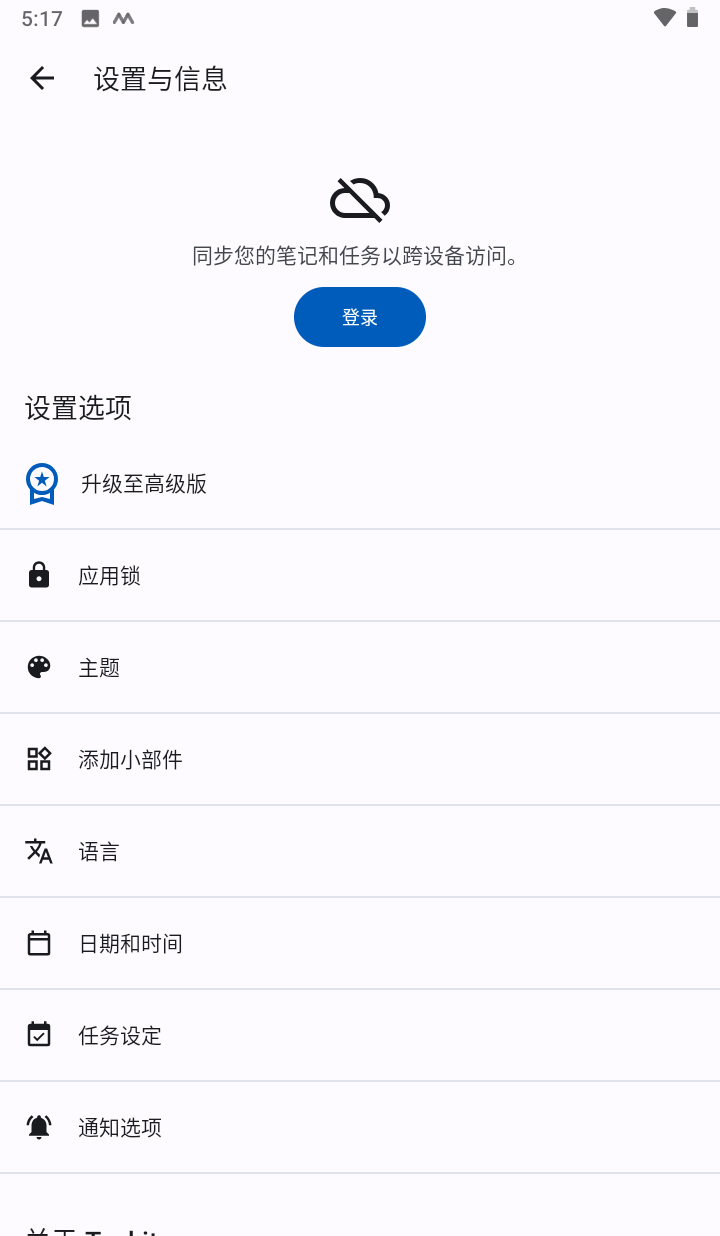This screenshot has width=720, height=1236.
Task: Tap the back arrow to exit settings
Action: tap(42, 78)
